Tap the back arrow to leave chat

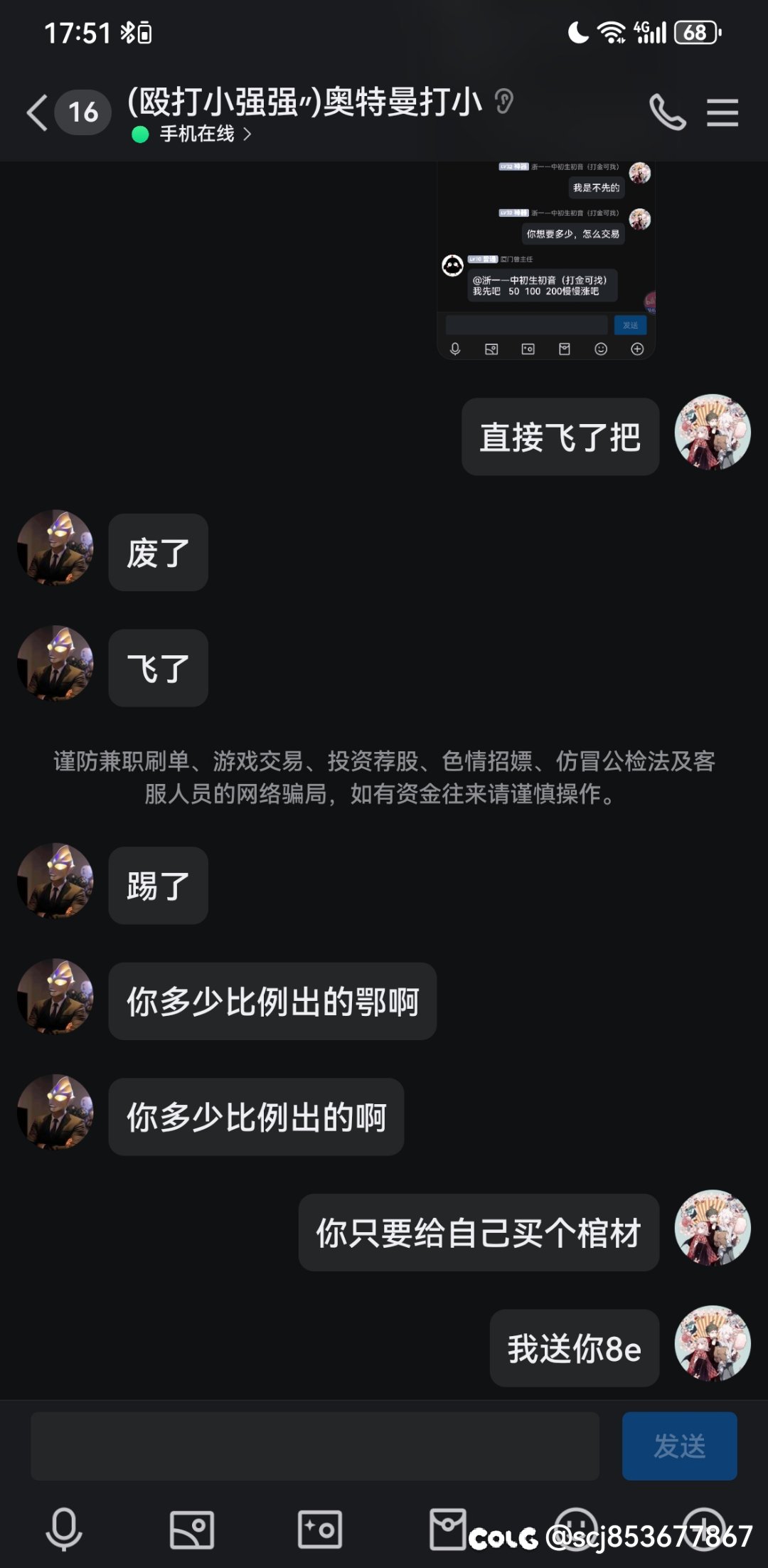pyautogui.click(x=36, y=112)
